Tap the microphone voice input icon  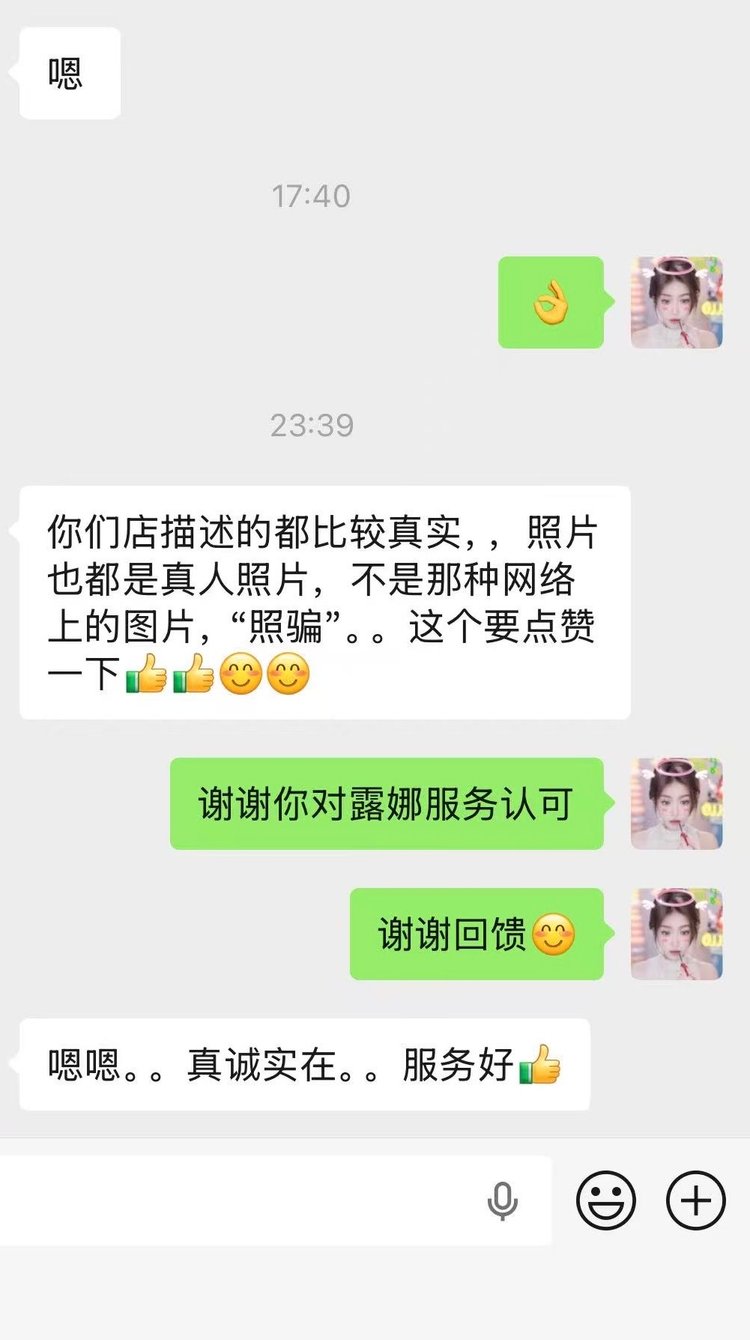coord(502,1201)
